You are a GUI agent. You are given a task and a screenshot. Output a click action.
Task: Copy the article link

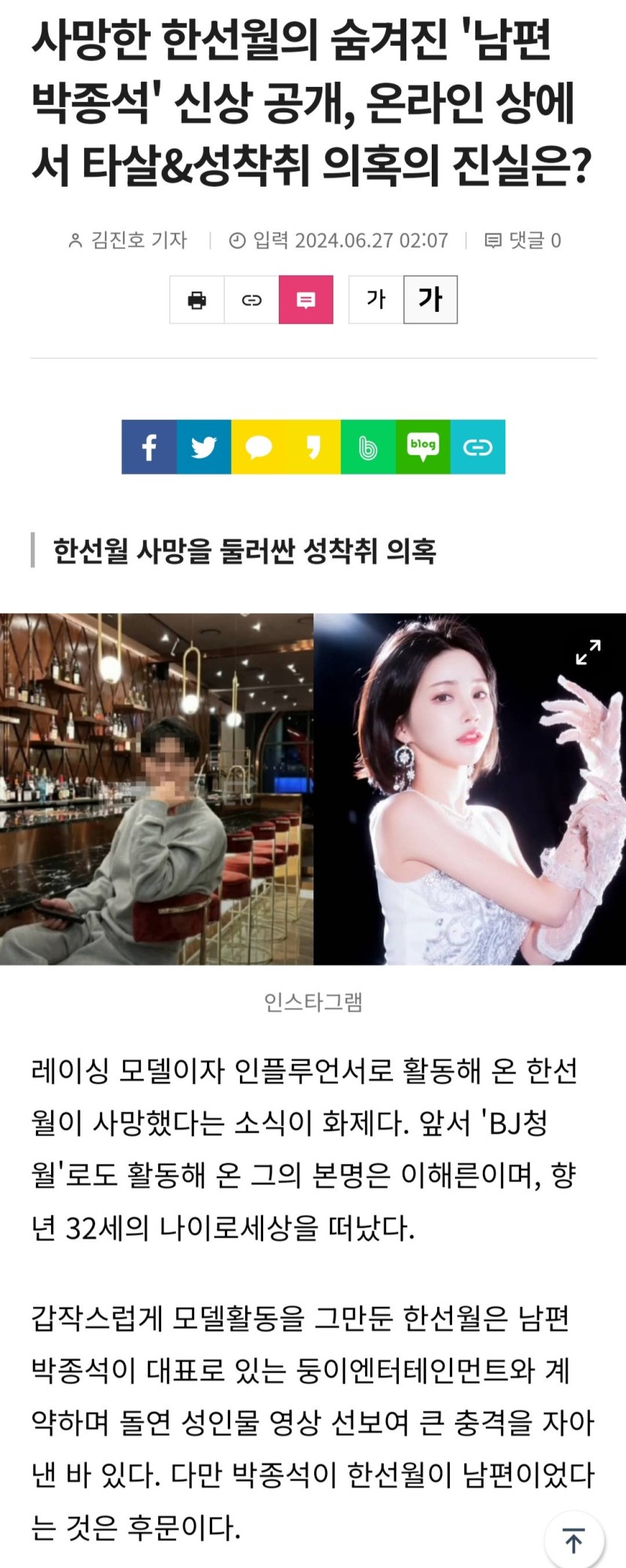[x=251, y=300]
